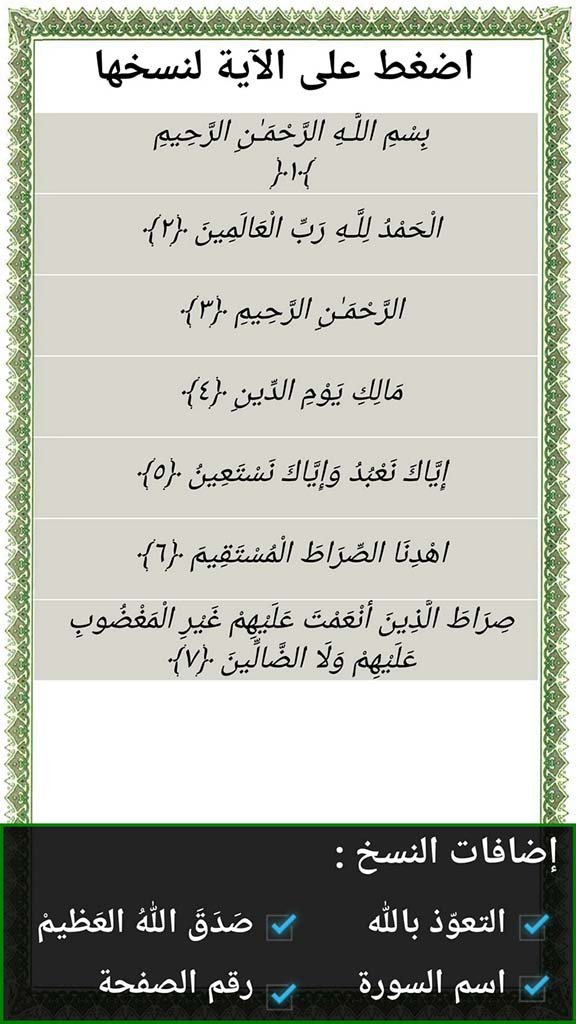Copy verse 7 Sirat alladhina an'amta
576x1024 pixels.
[286, 640]
